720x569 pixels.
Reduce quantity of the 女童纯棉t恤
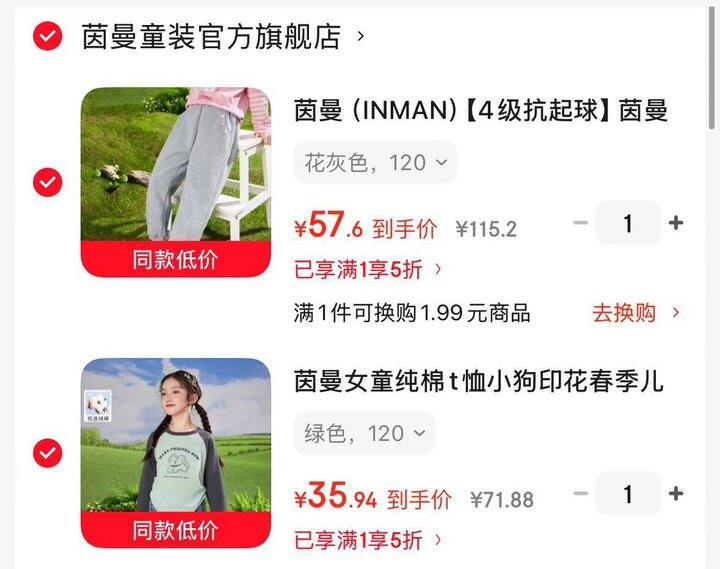[x=580, y=493]
